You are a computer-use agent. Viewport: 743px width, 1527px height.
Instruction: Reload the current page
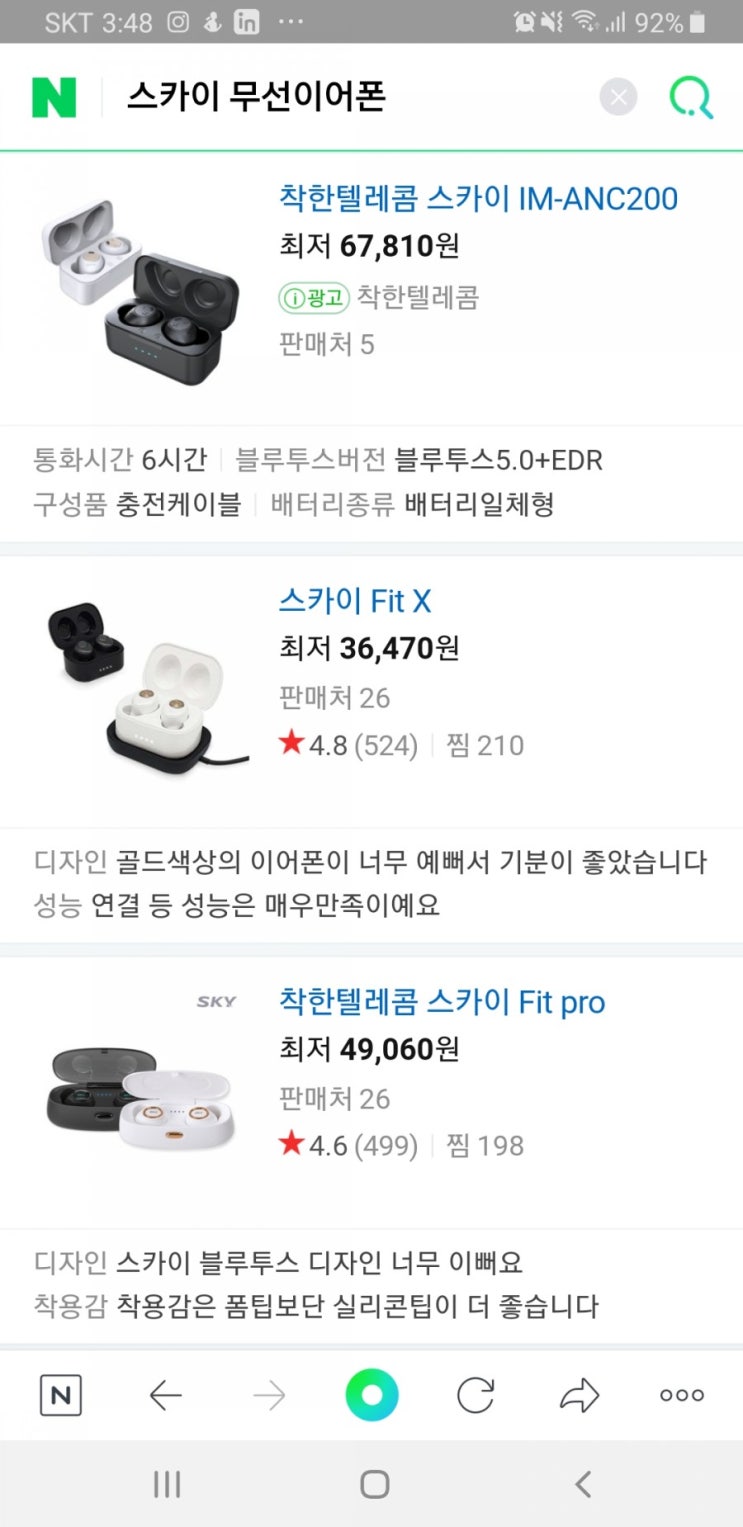point(475,1395)
